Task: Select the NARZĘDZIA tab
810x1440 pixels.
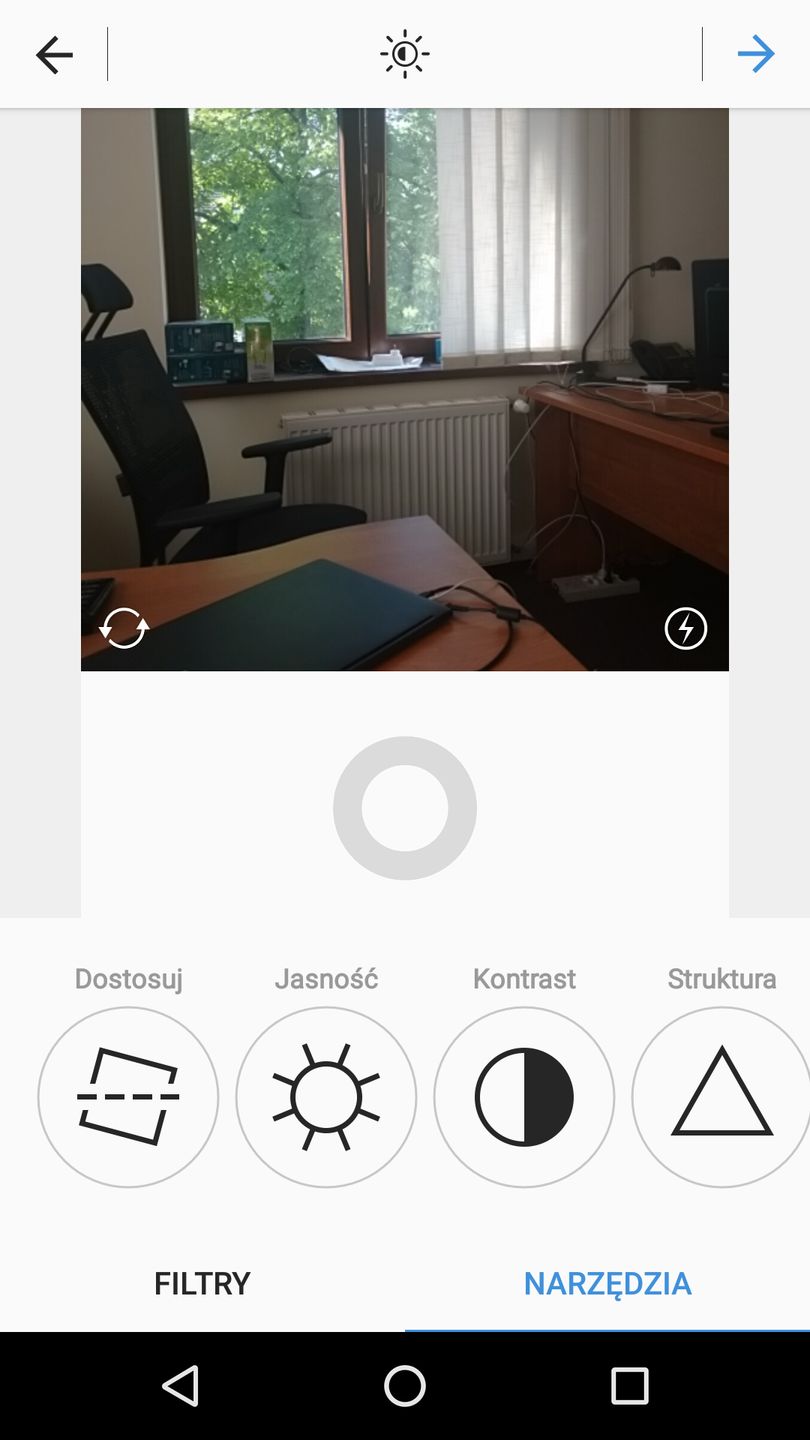Action: (x=606, y=1282)
